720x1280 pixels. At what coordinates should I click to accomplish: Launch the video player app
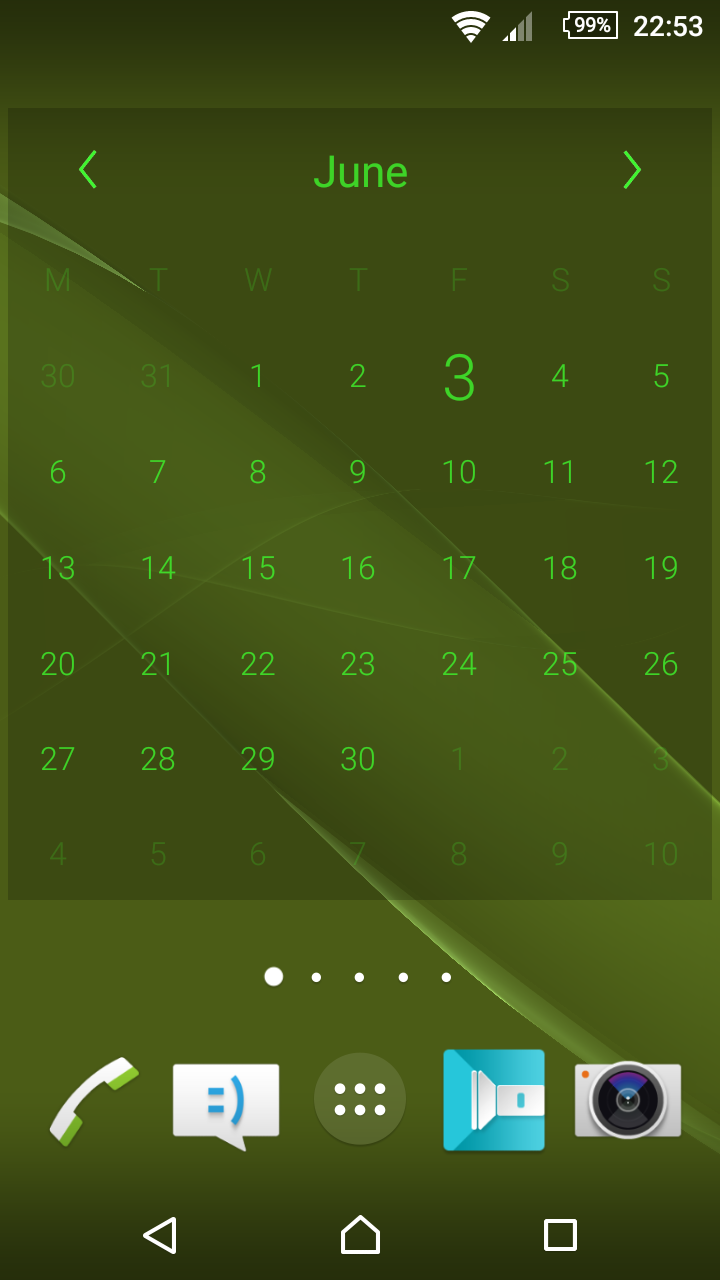pyautogui.click(x=494, y=1100)
